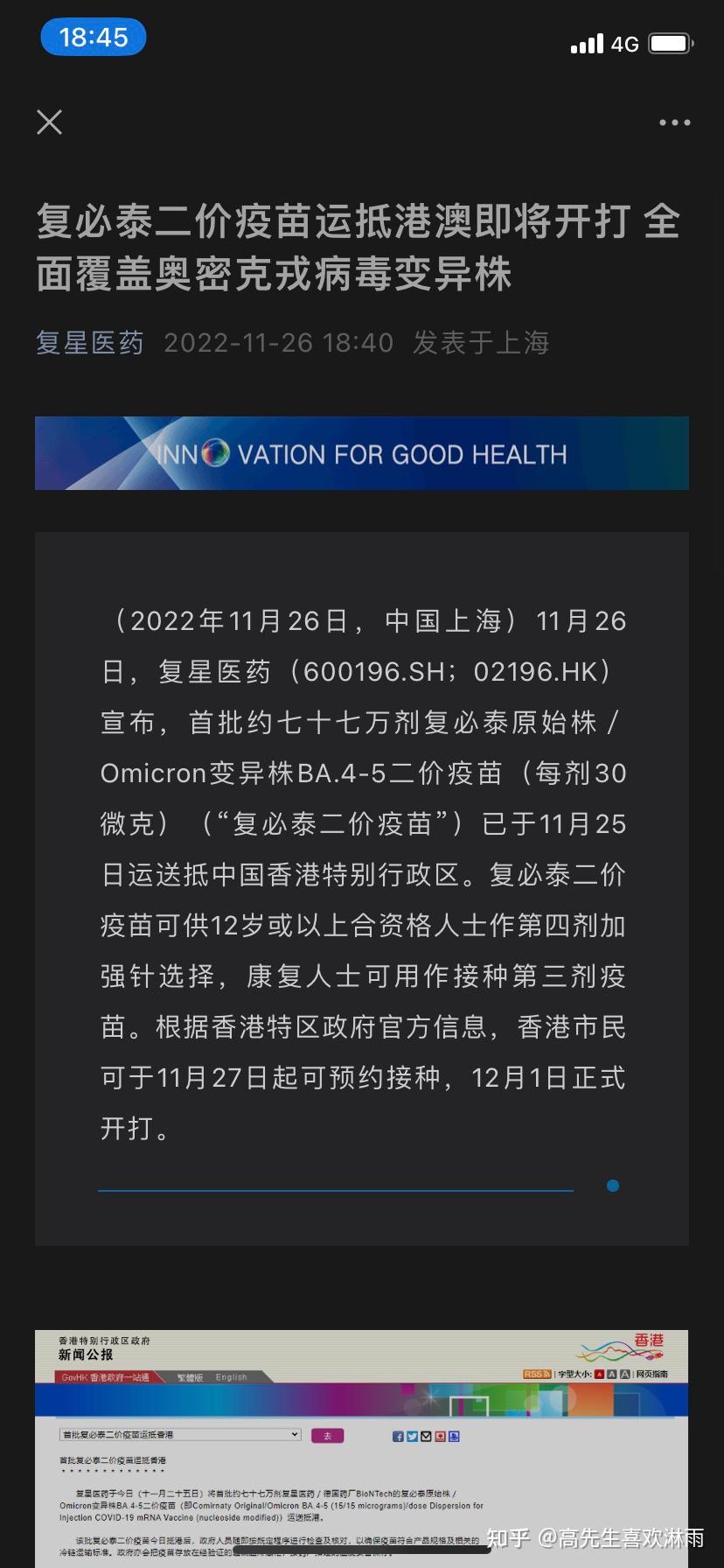This screenshot has width=724, height=1568.
Task: Open the 复星医药 account link
Action: pos(89,342)
